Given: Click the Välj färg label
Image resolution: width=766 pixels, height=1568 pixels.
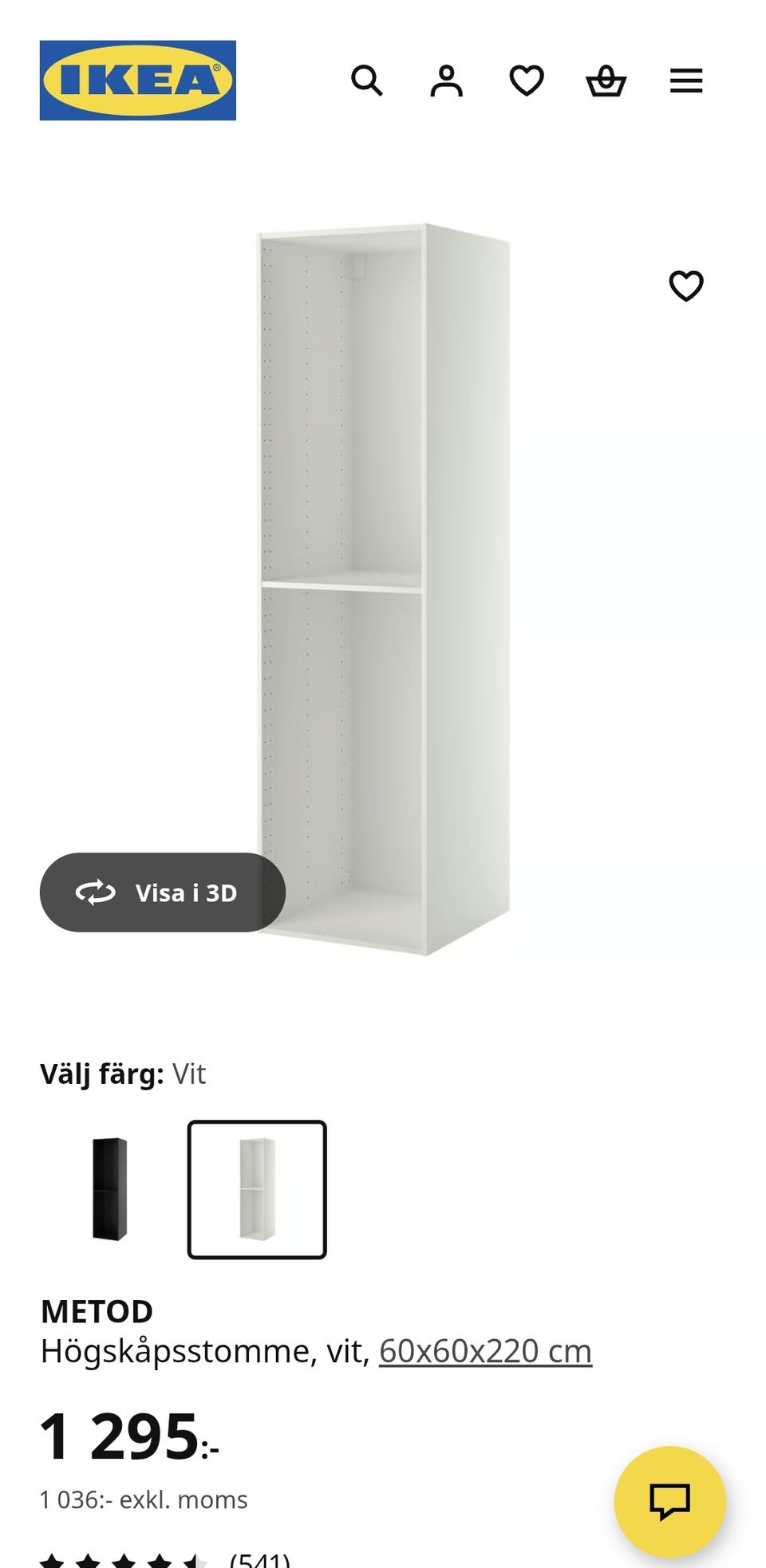Looking at the screenshot, I should [101, 1074].
